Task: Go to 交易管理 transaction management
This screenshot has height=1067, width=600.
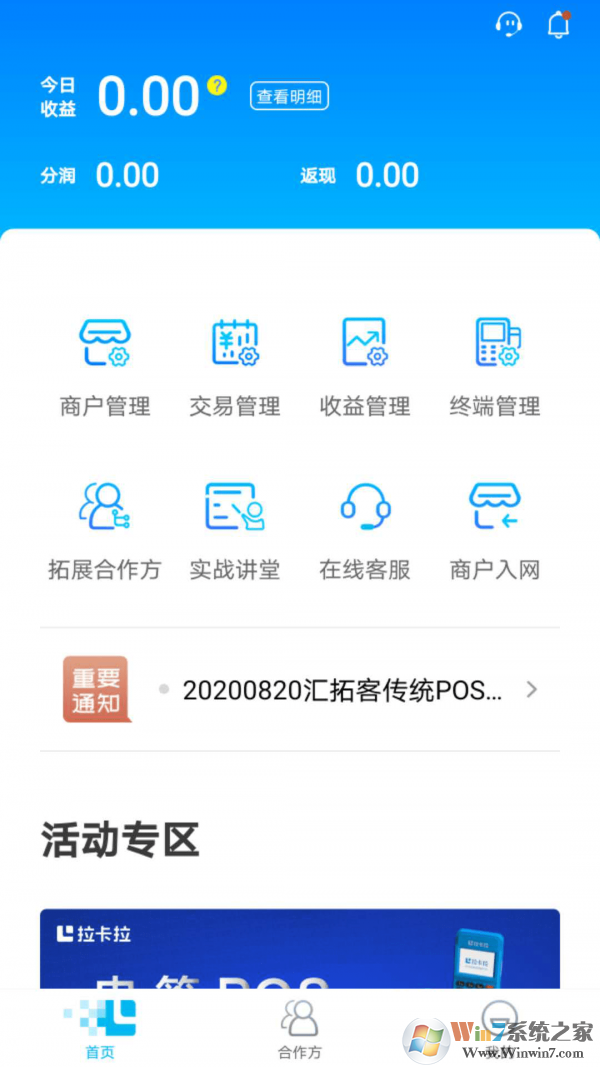Action: click(x=235, y=367)
